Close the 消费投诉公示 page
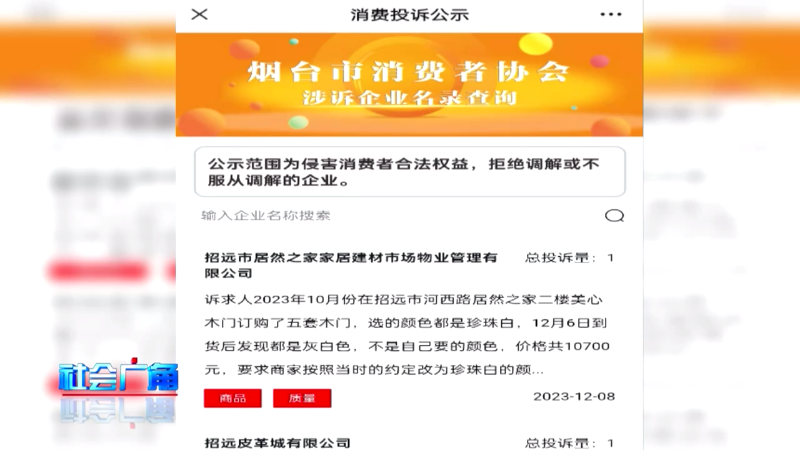This screenshot has width=800, height=450. point(200,14)
